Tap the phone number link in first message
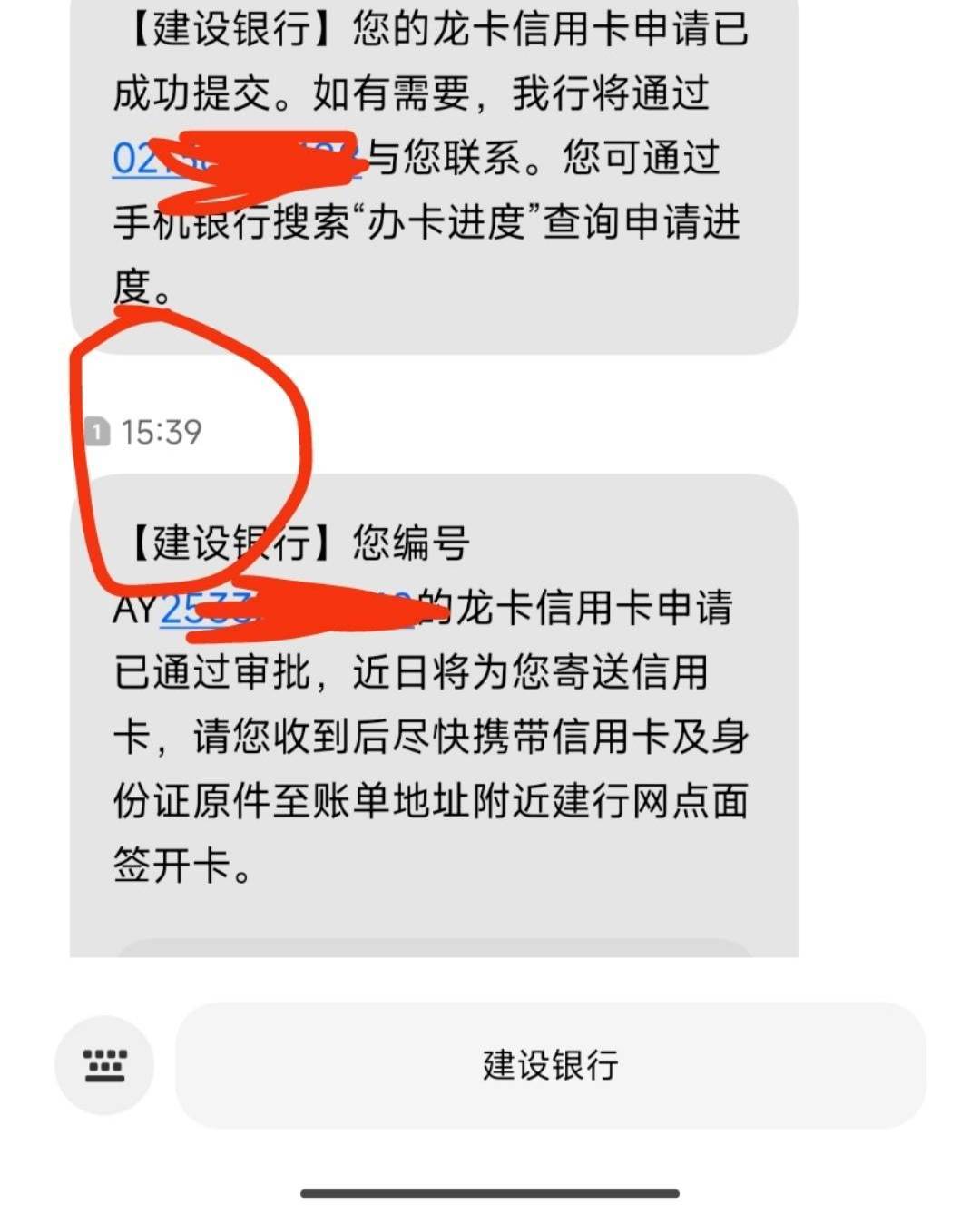 click(x=238, y=160)
